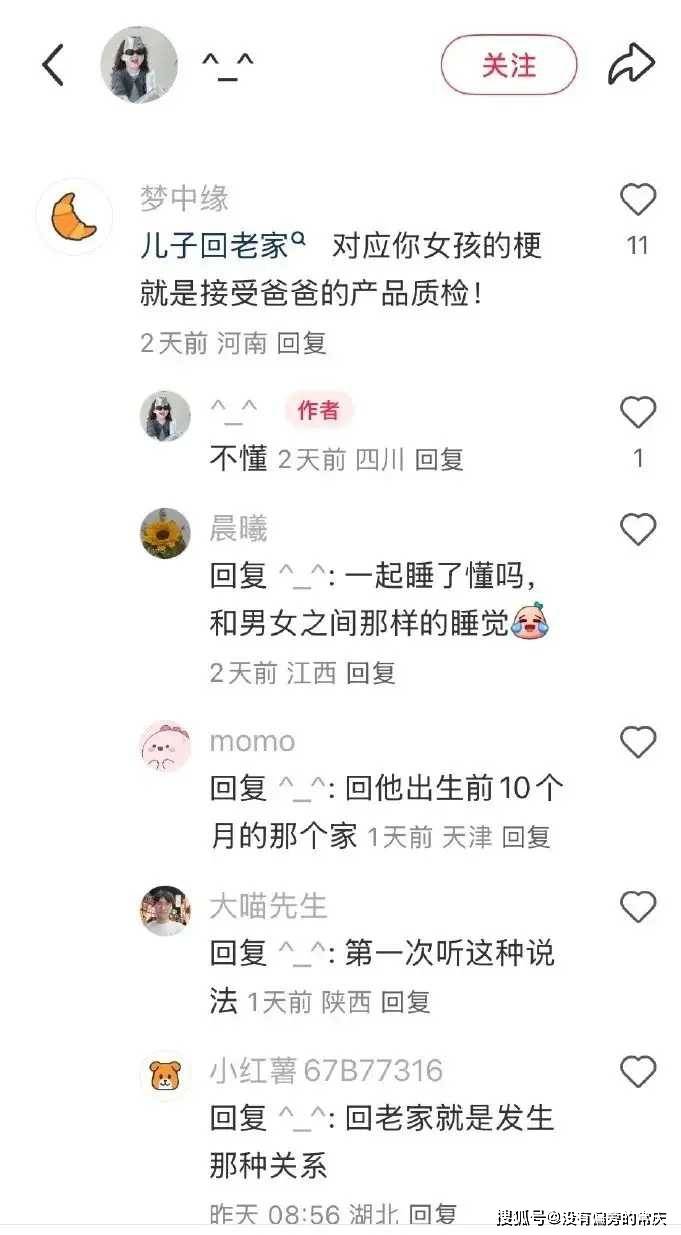The width and height of the screenshot is (681, 1235).
Task: Like momo's comment
Action: [638, 743]
